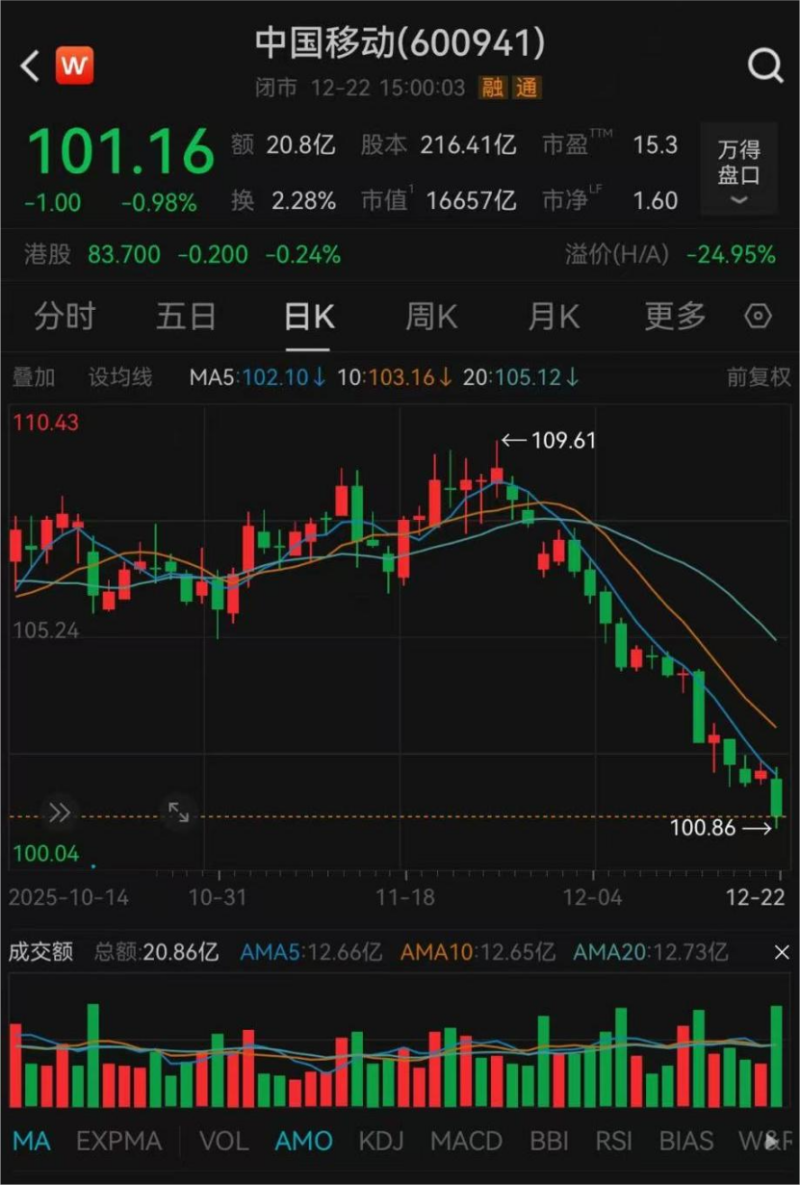Open the 更多 more chart types menu
The height and width of the screenshot is (1185, 800).
pyautogui.click(x=675, y=315)
